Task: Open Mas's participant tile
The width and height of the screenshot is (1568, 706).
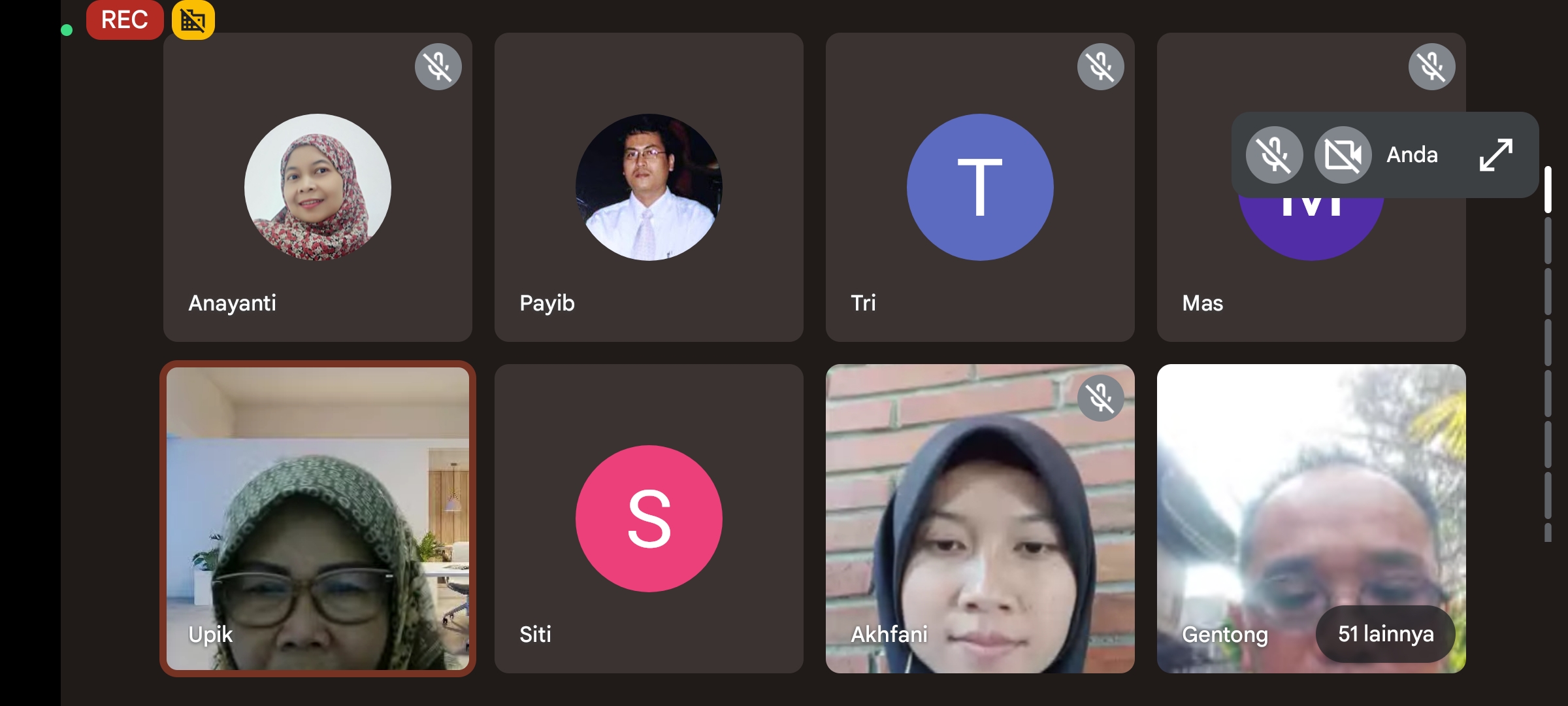Action: 1310,275
